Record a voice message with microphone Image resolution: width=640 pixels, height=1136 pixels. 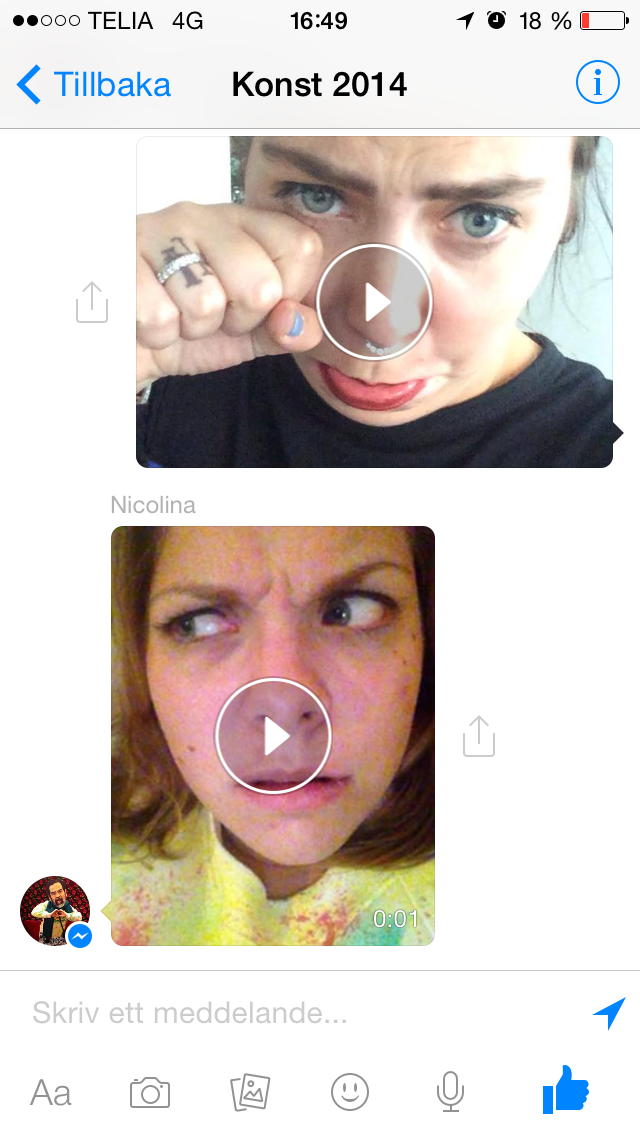pos(450,1092)
